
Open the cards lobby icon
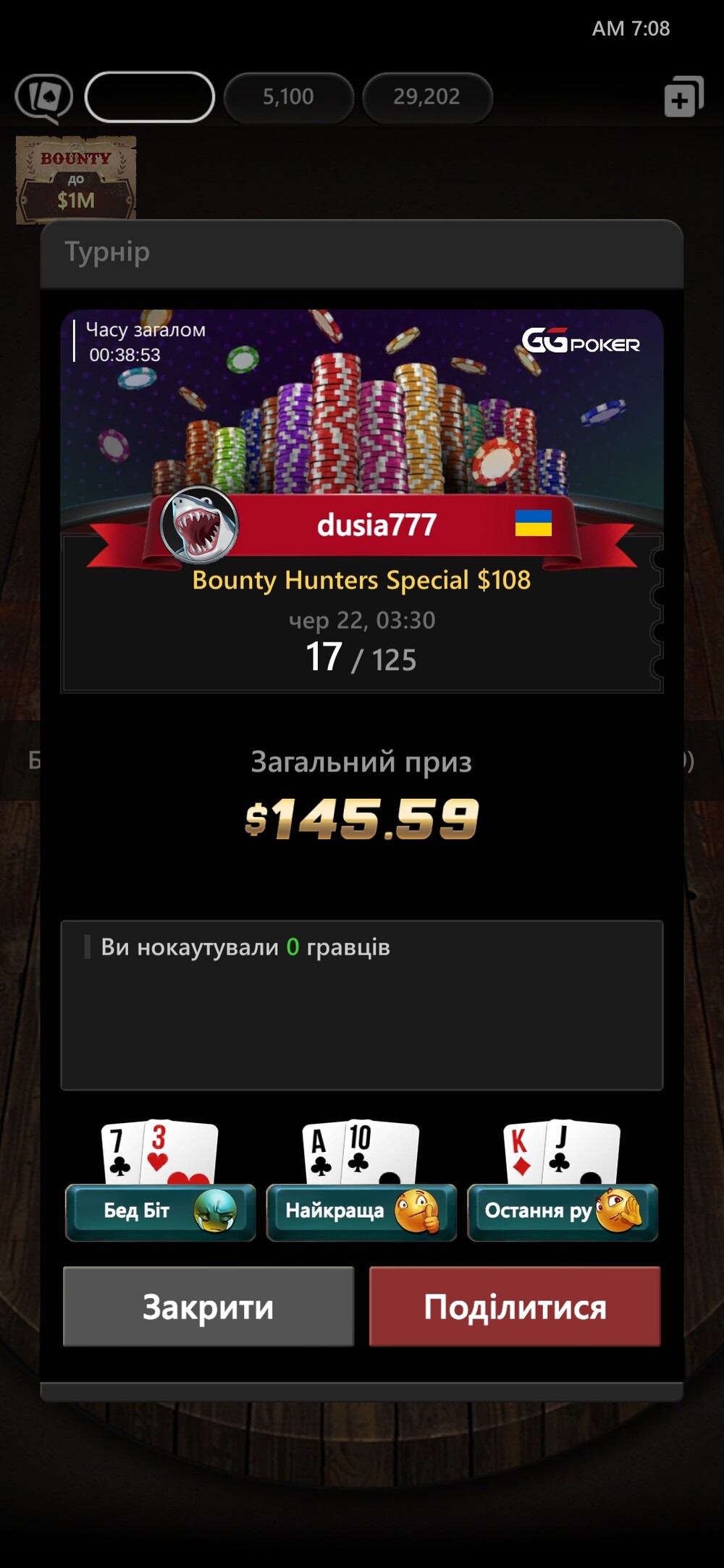pyautogui.click(x=44, y=98)
